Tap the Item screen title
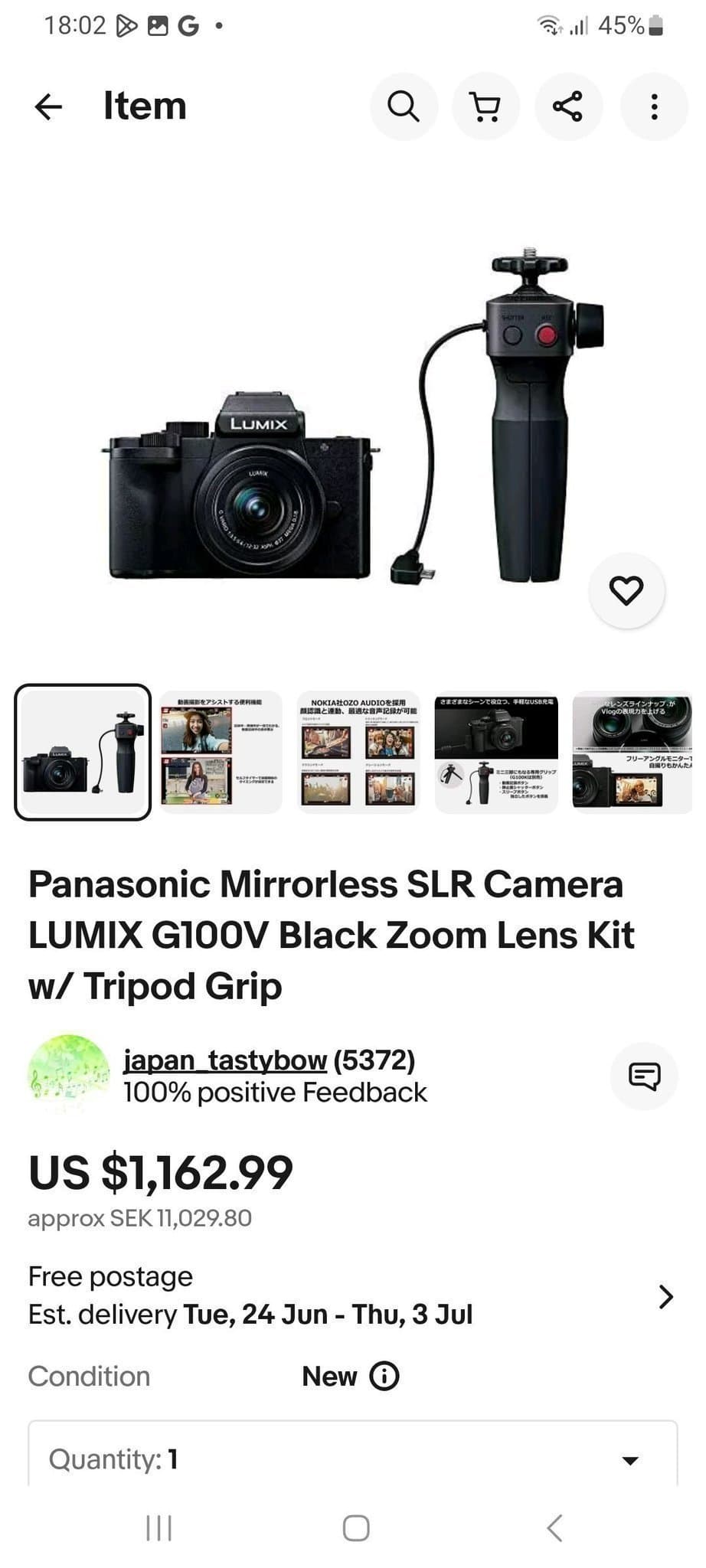The height and width of the screenshot is (1568, 706). 145,106
